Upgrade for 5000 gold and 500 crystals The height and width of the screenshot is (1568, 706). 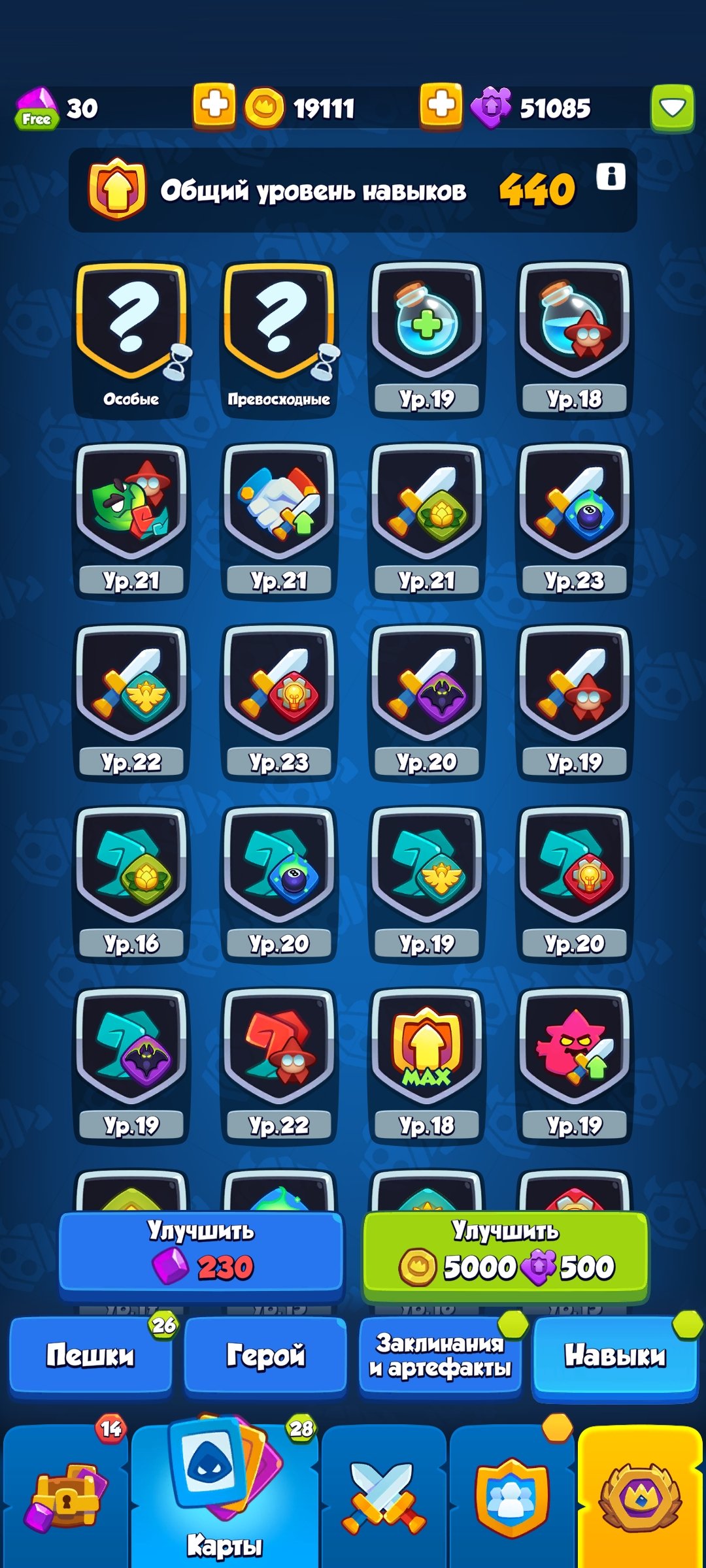(505, 1256)
